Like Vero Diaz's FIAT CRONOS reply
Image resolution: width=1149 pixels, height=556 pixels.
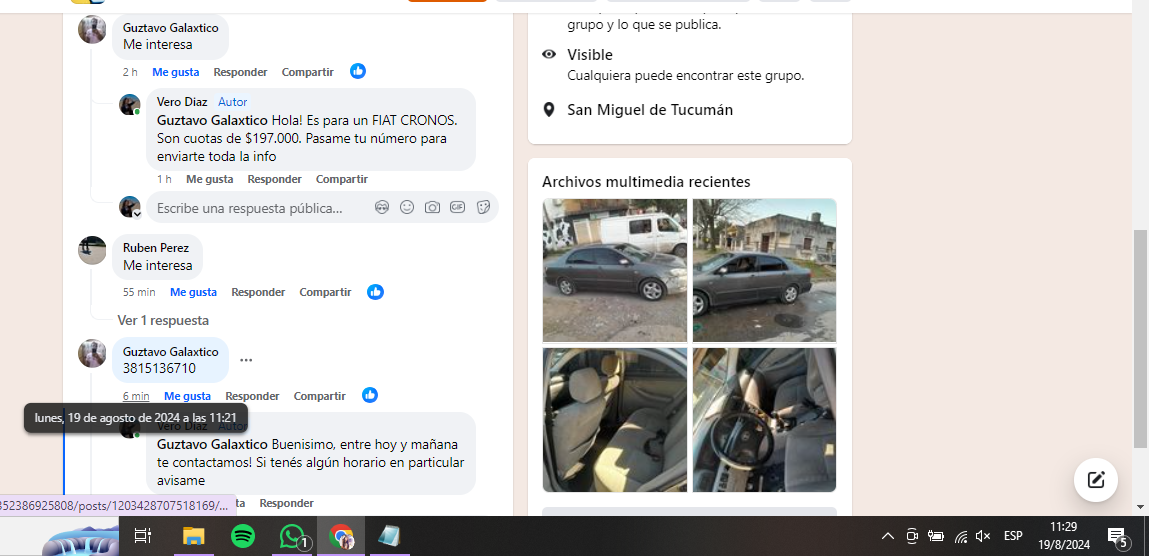[209, 179]
